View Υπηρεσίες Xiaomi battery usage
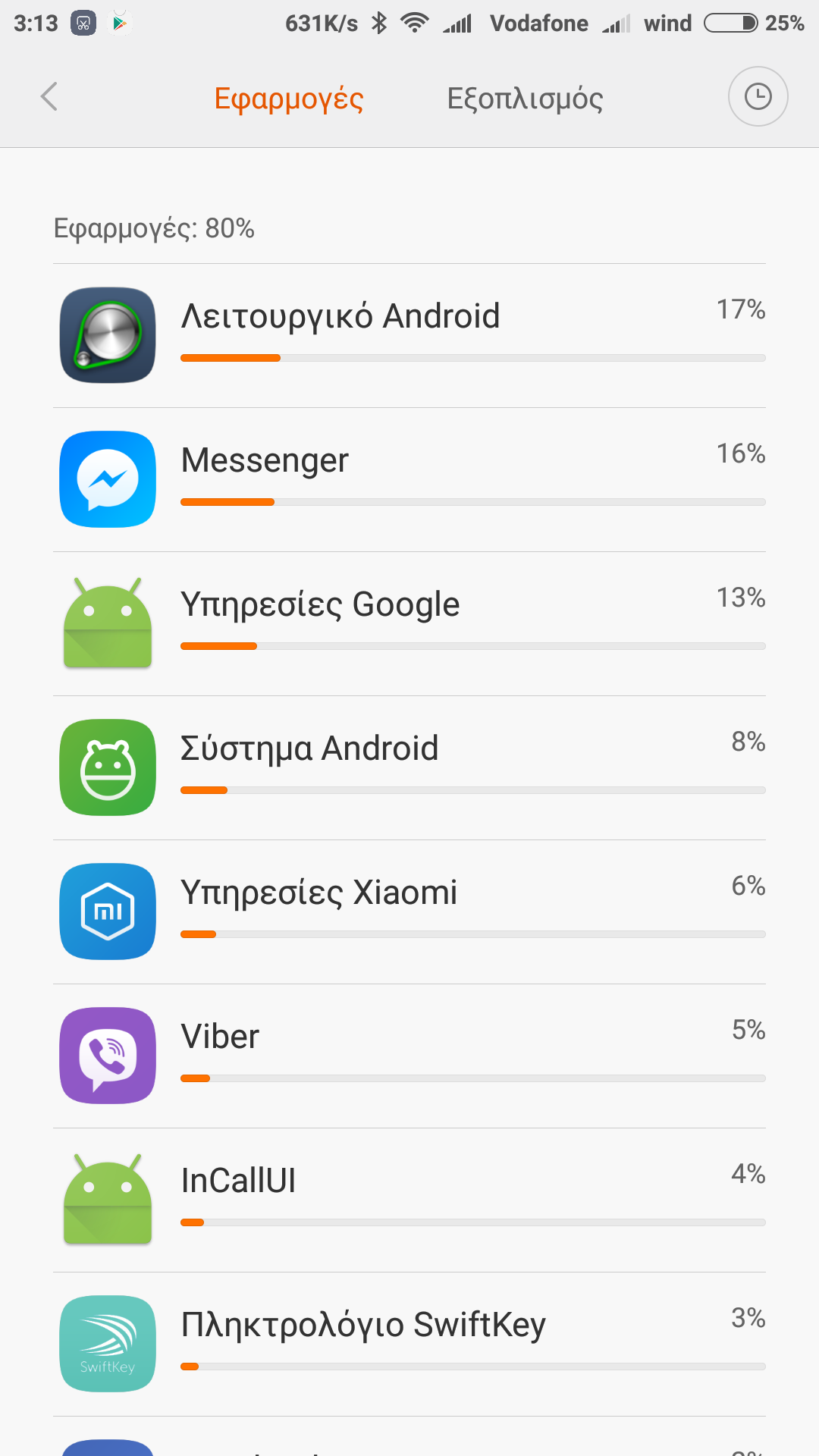The image size is (819, 1456). pyautogui.click(x=409, y=912)
